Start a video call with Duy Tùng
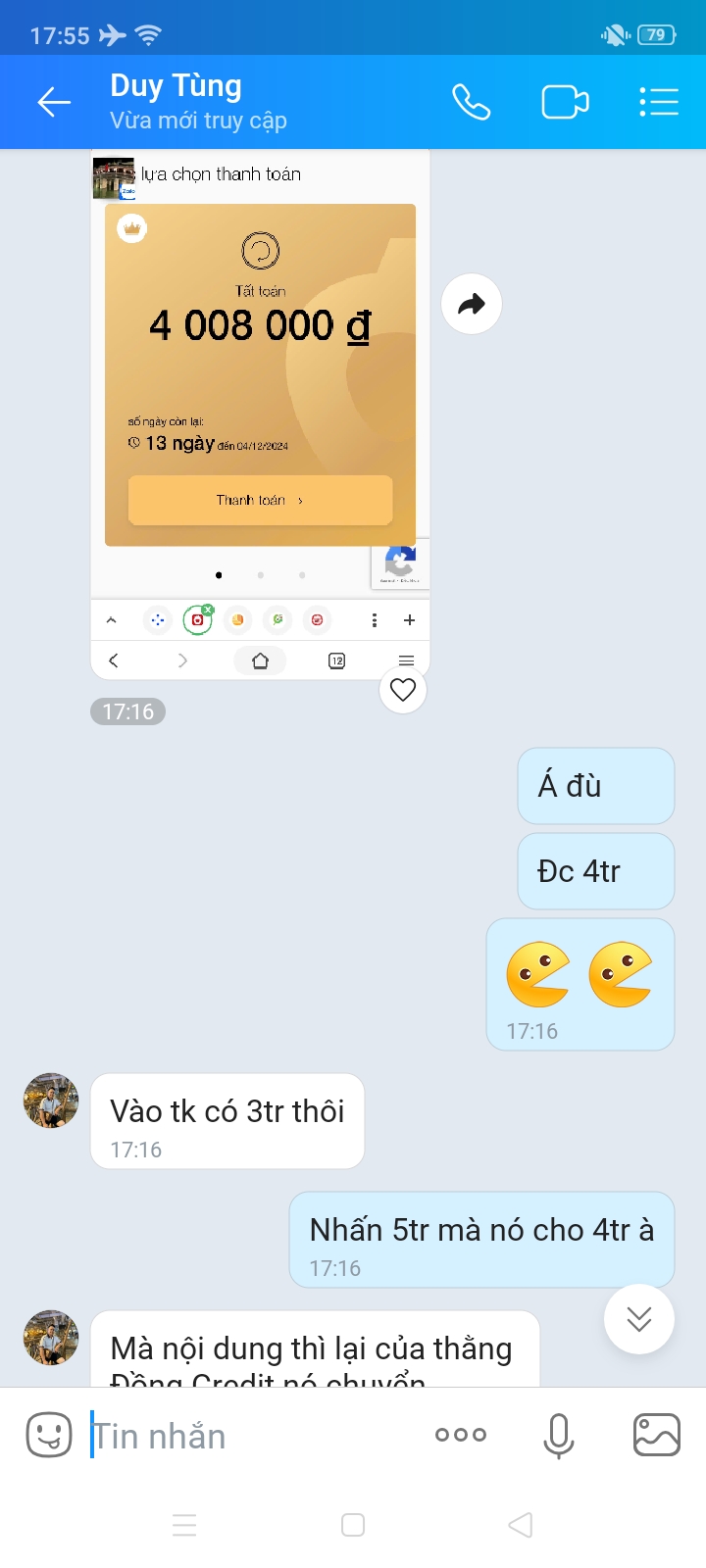This screenshot has height=1568, width=706. 565,101
